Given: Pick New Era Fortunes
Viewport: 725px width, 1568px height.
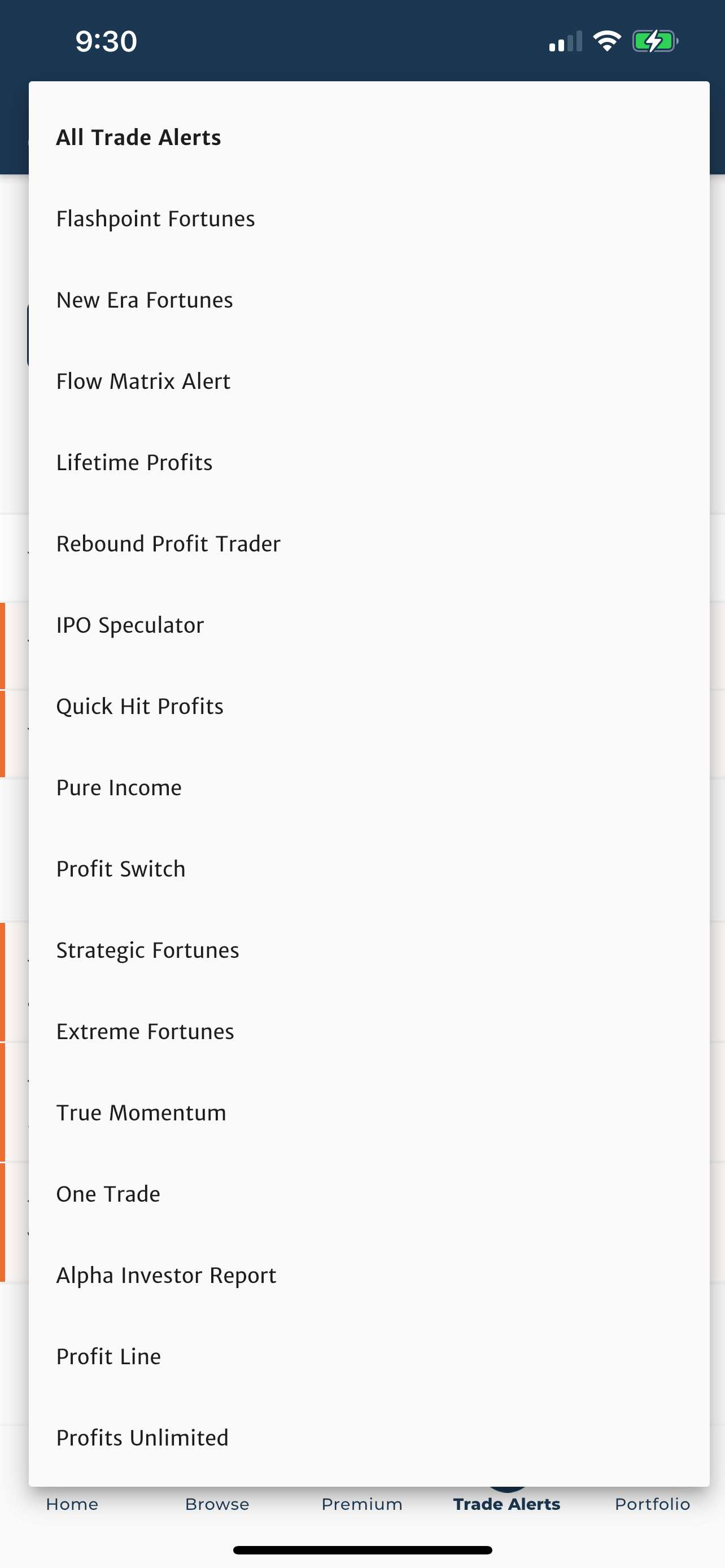Looking at the screenshot, I should pos(369,300).
